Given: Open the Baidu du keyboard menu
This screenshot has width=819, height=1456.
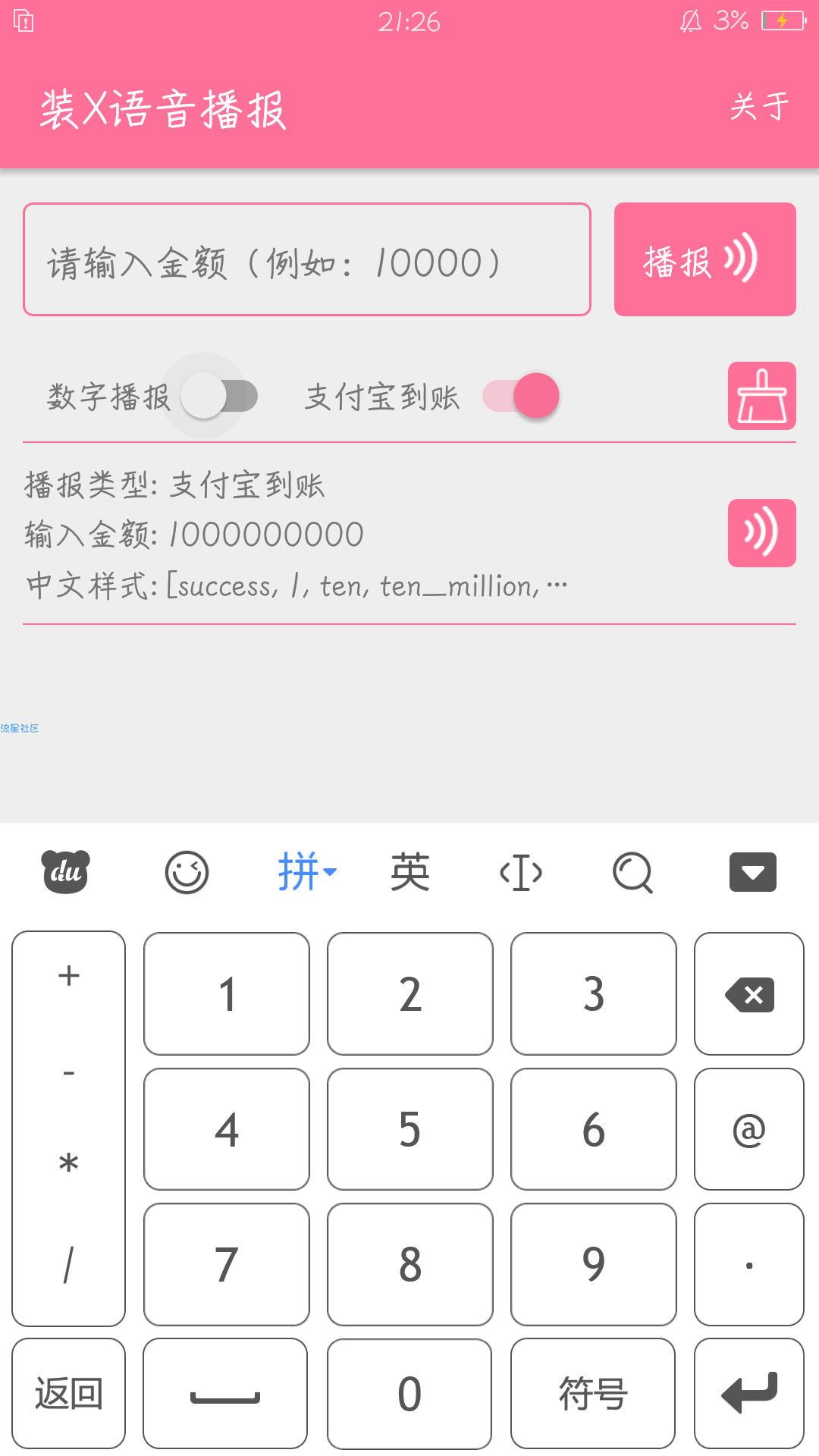Looking at the screenshot, I should click(x=66, y=872).
